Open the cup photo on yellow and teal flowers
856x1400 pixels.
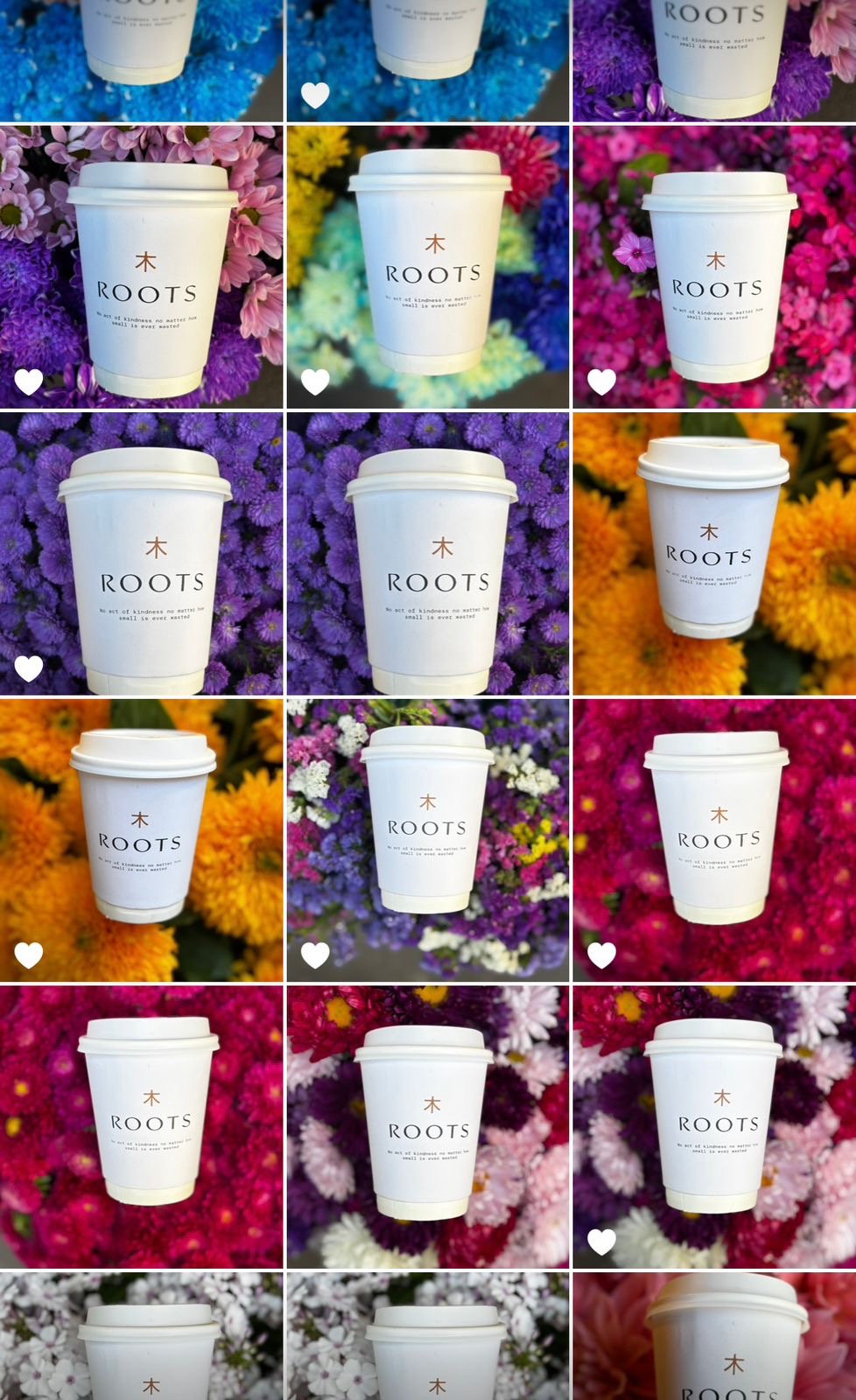427,267
